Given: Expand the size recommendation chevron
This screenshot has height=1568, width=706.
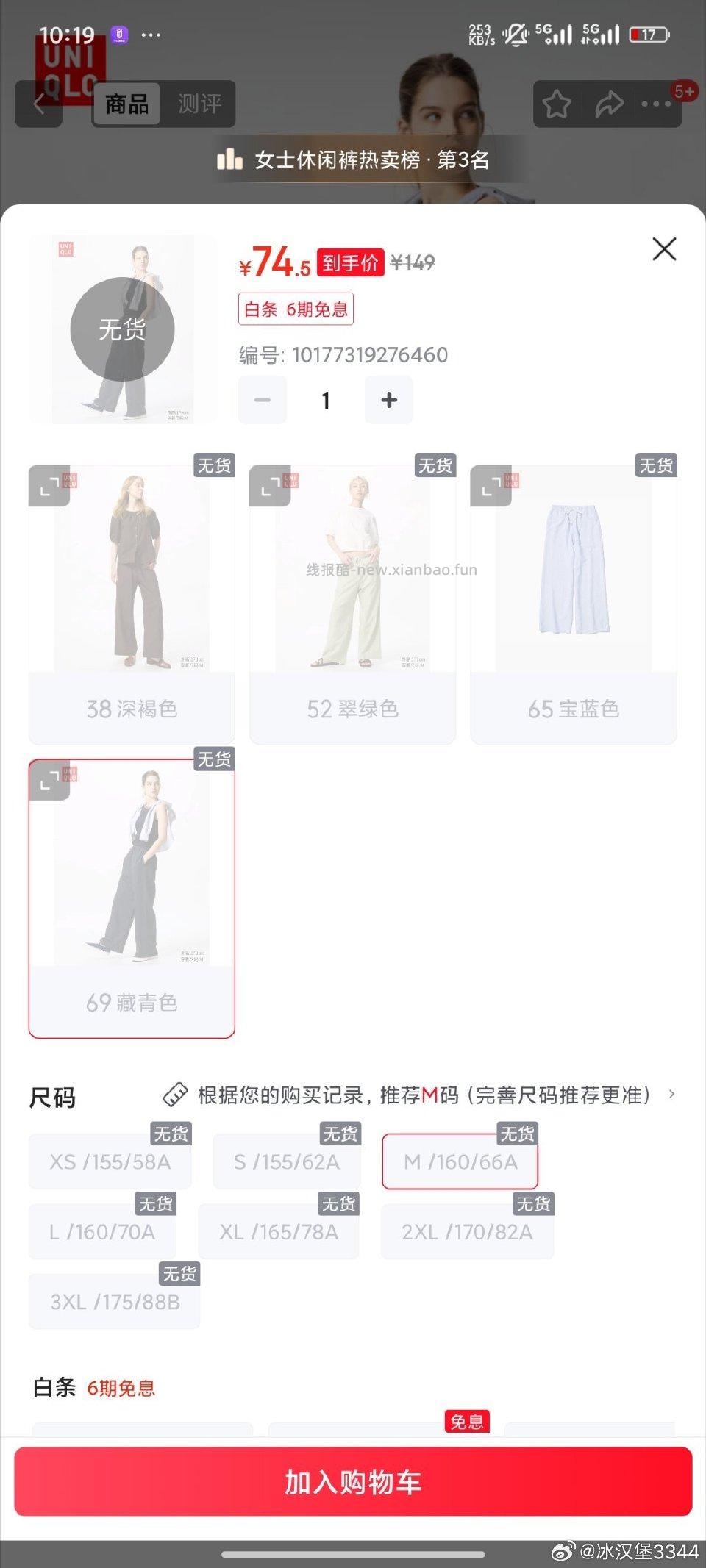Looking at the screenshot, I should [672, 1095].
